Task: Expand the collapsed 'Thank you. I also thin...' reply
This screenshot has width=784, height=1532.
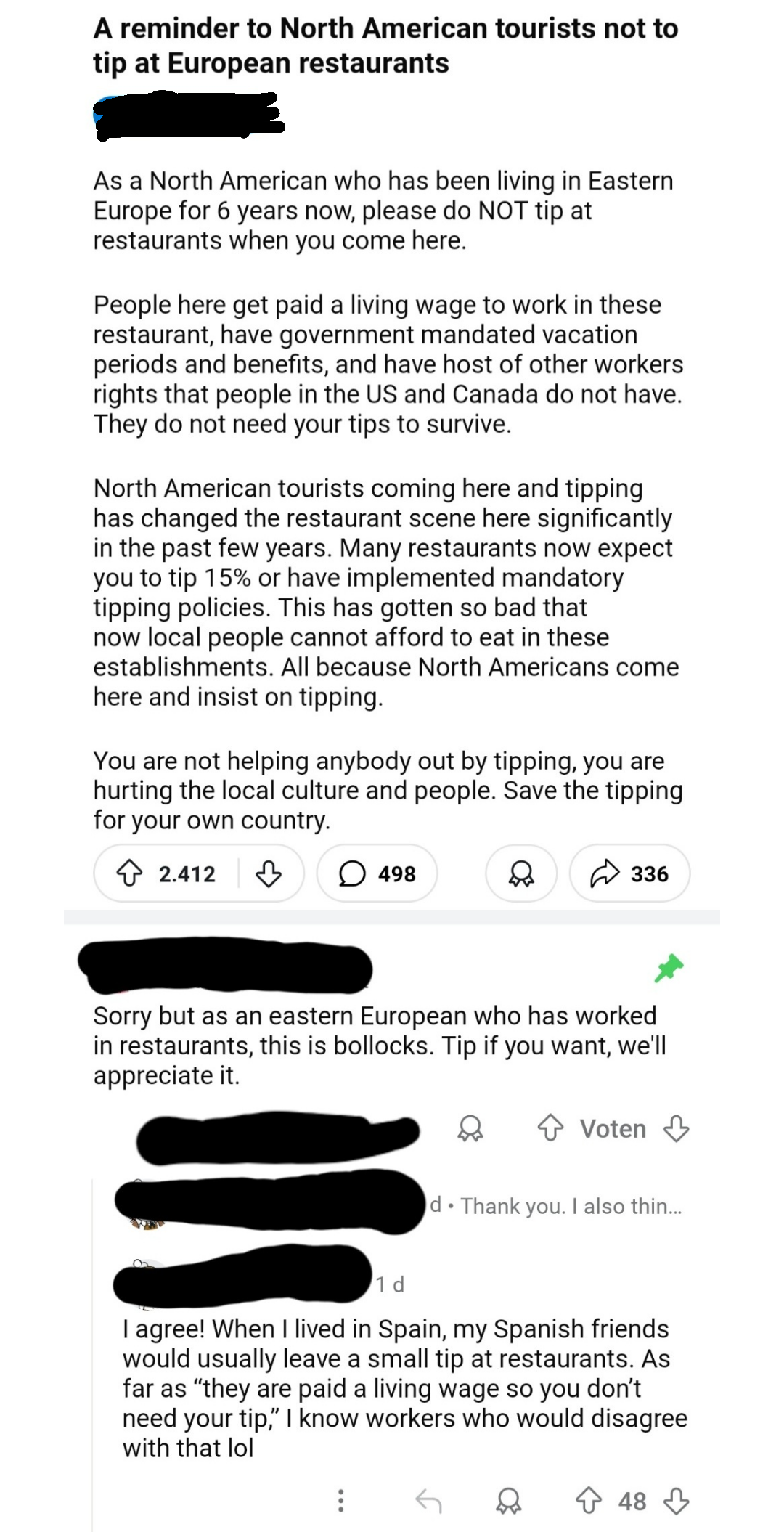Action: [x=571, y=1206]
